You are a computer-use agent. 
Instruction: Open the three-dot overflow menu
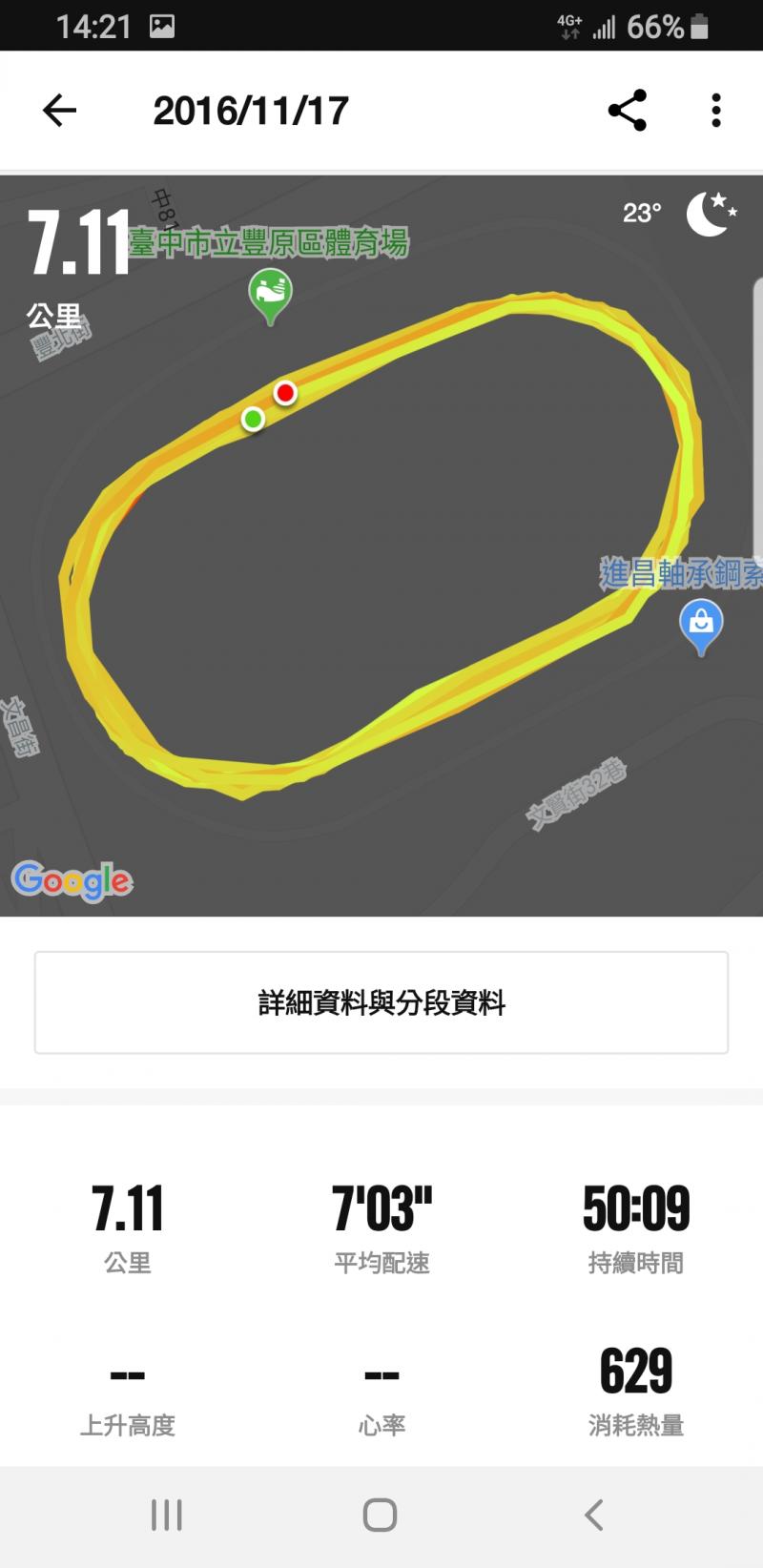click(715, 111)
